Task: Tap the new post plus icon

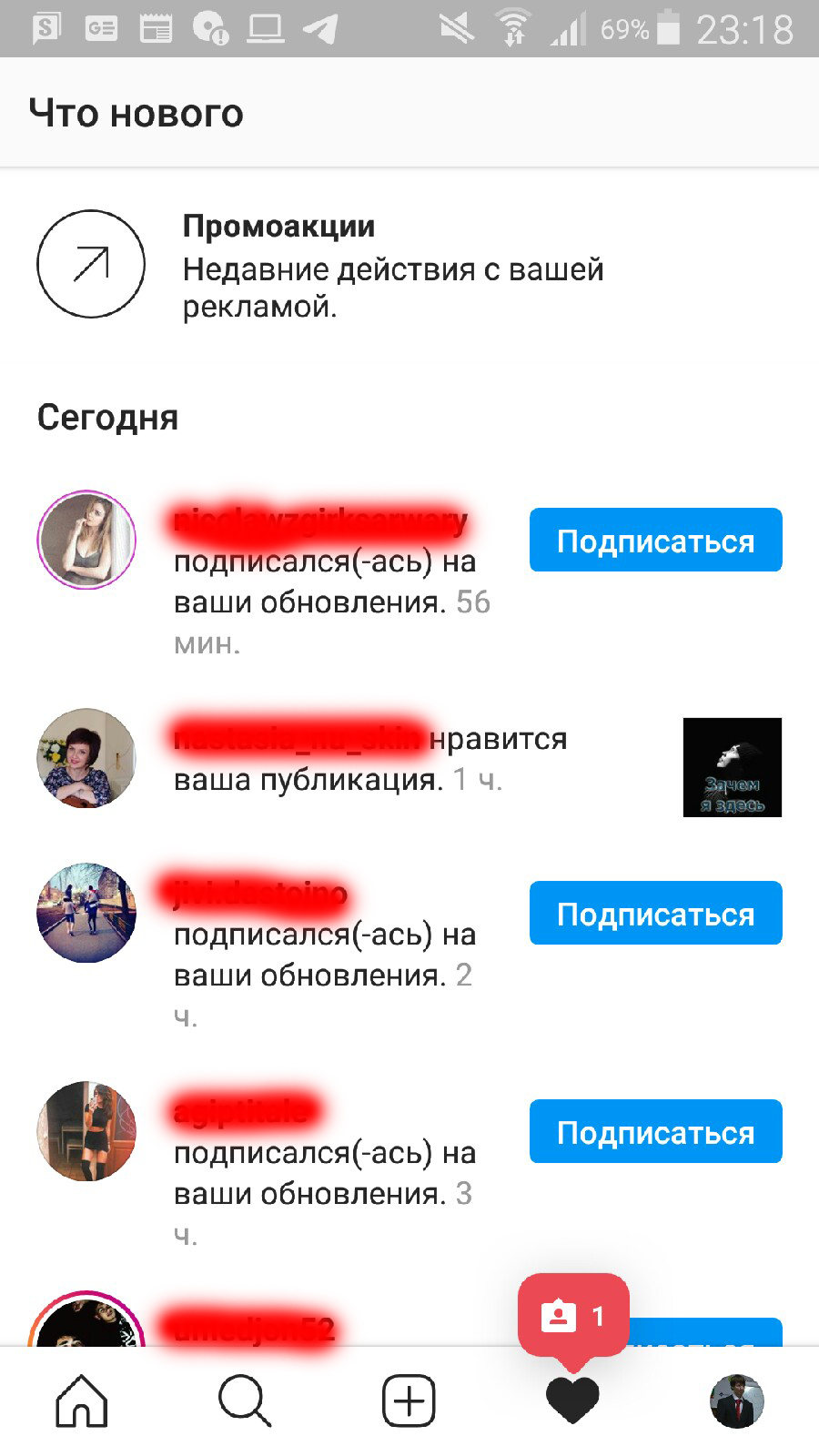Action: point(408,1401)
